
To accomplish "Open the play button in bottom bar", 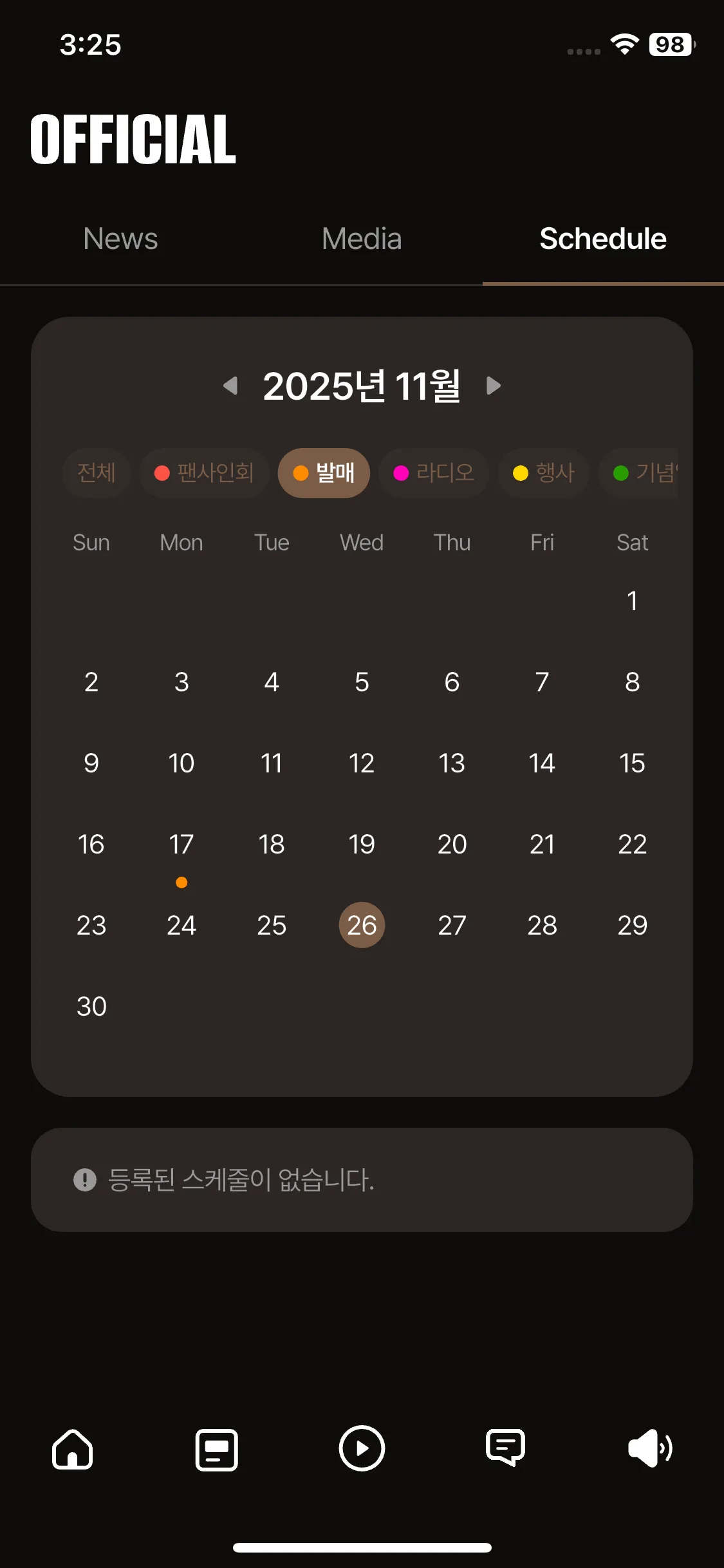I will click(362, 1448).
